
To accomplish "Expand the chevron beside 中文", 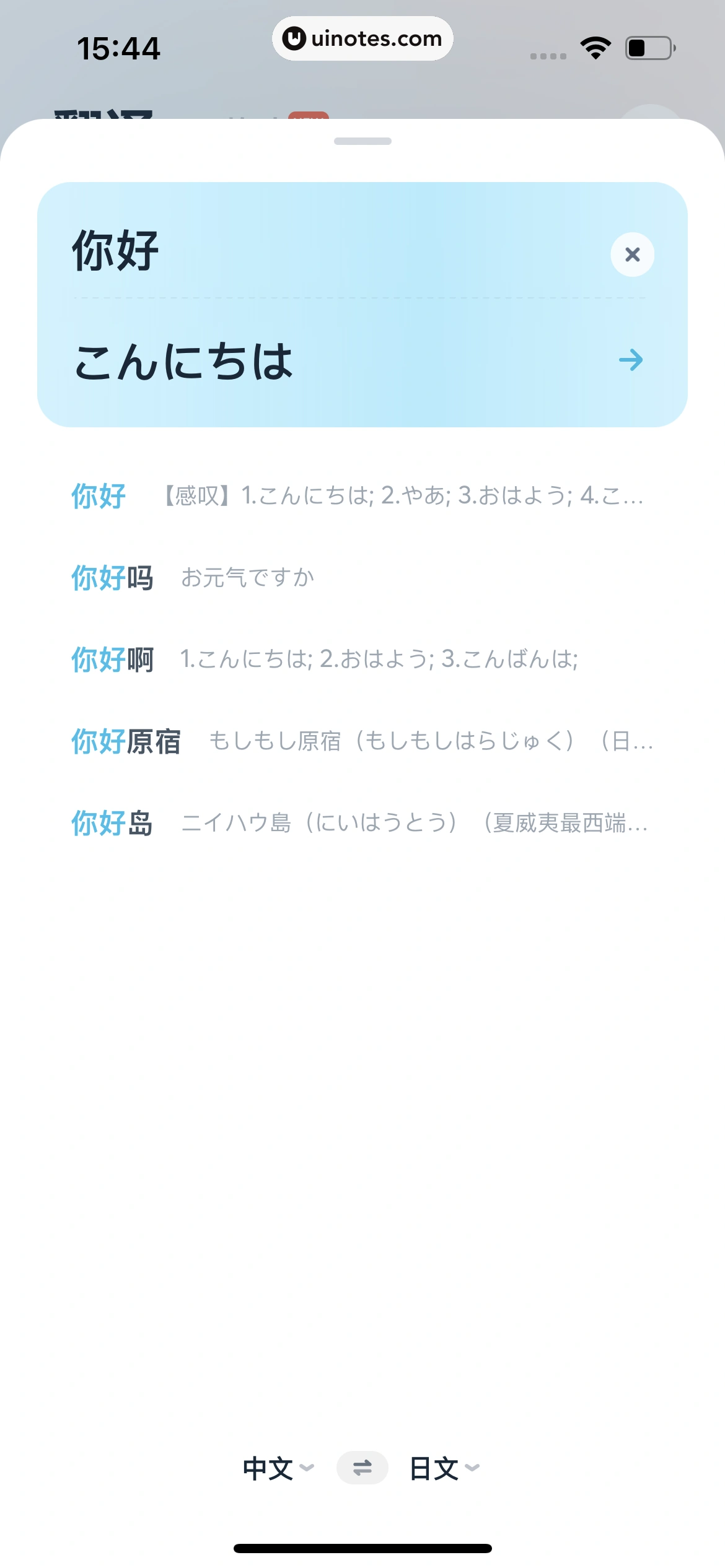I will (306, 1468).
